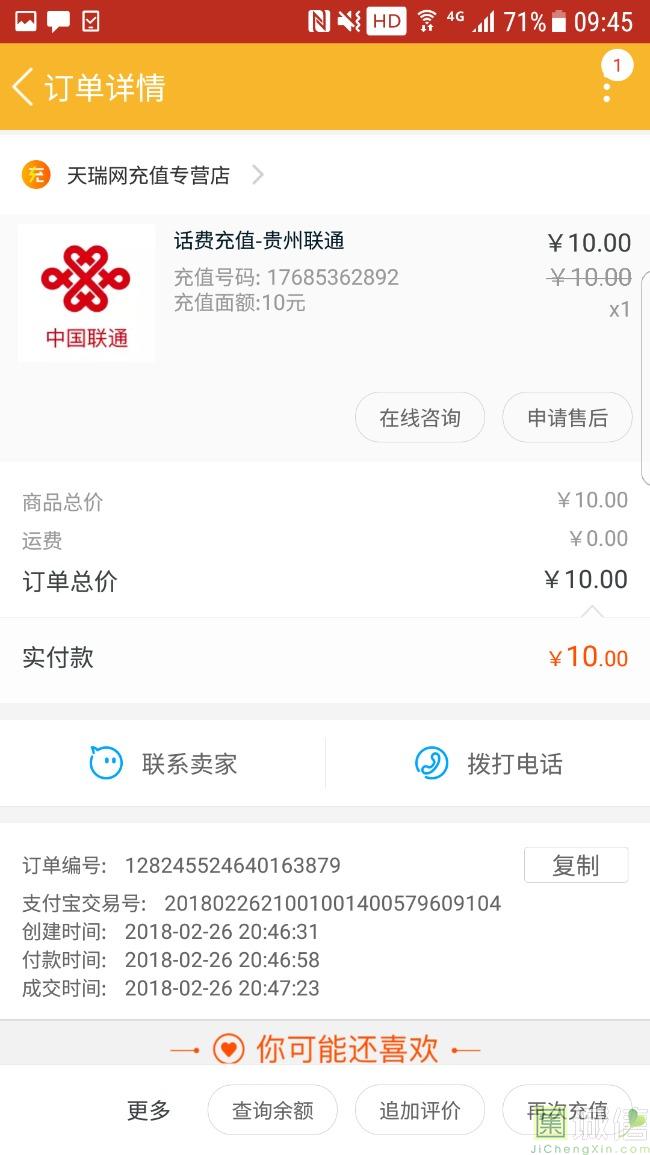The image size is (650, 1155).
Task: Open the 更多 options
Action: click(149, 1110)
